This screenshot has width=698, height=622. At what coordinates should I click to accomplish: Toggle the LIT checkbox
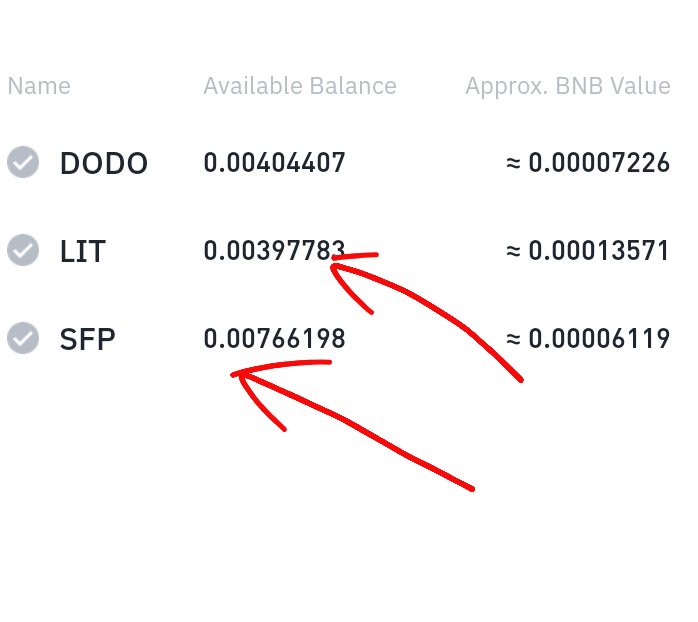[x=23, y=250]
